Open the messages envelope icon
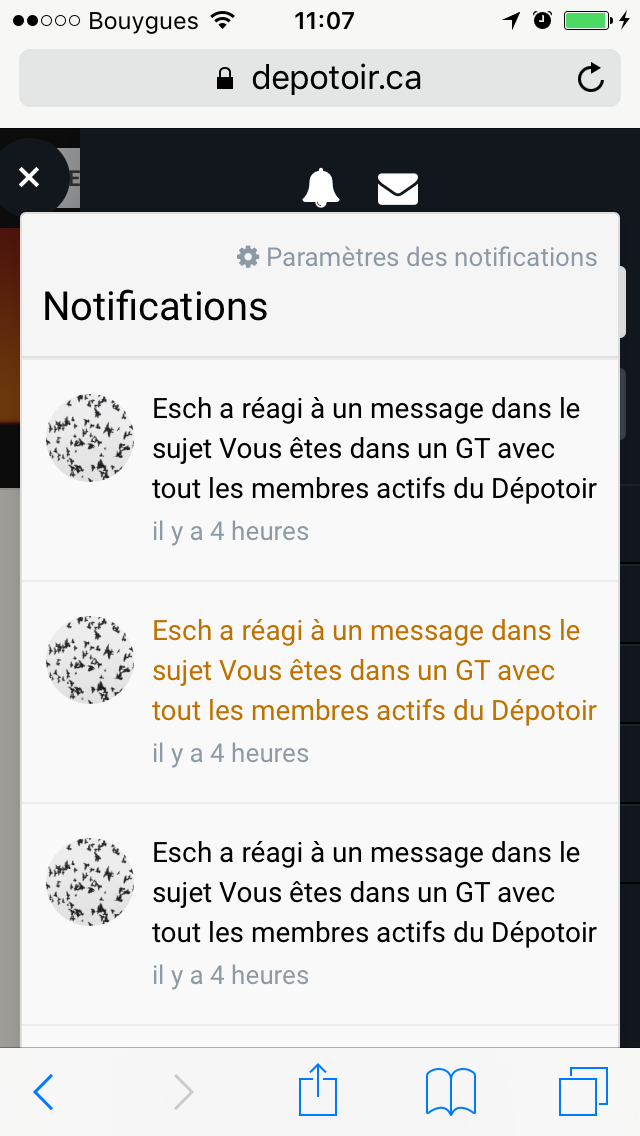The height and width of the screenshot is (1136, 640). pyautogui.click(x=398, y=189)
